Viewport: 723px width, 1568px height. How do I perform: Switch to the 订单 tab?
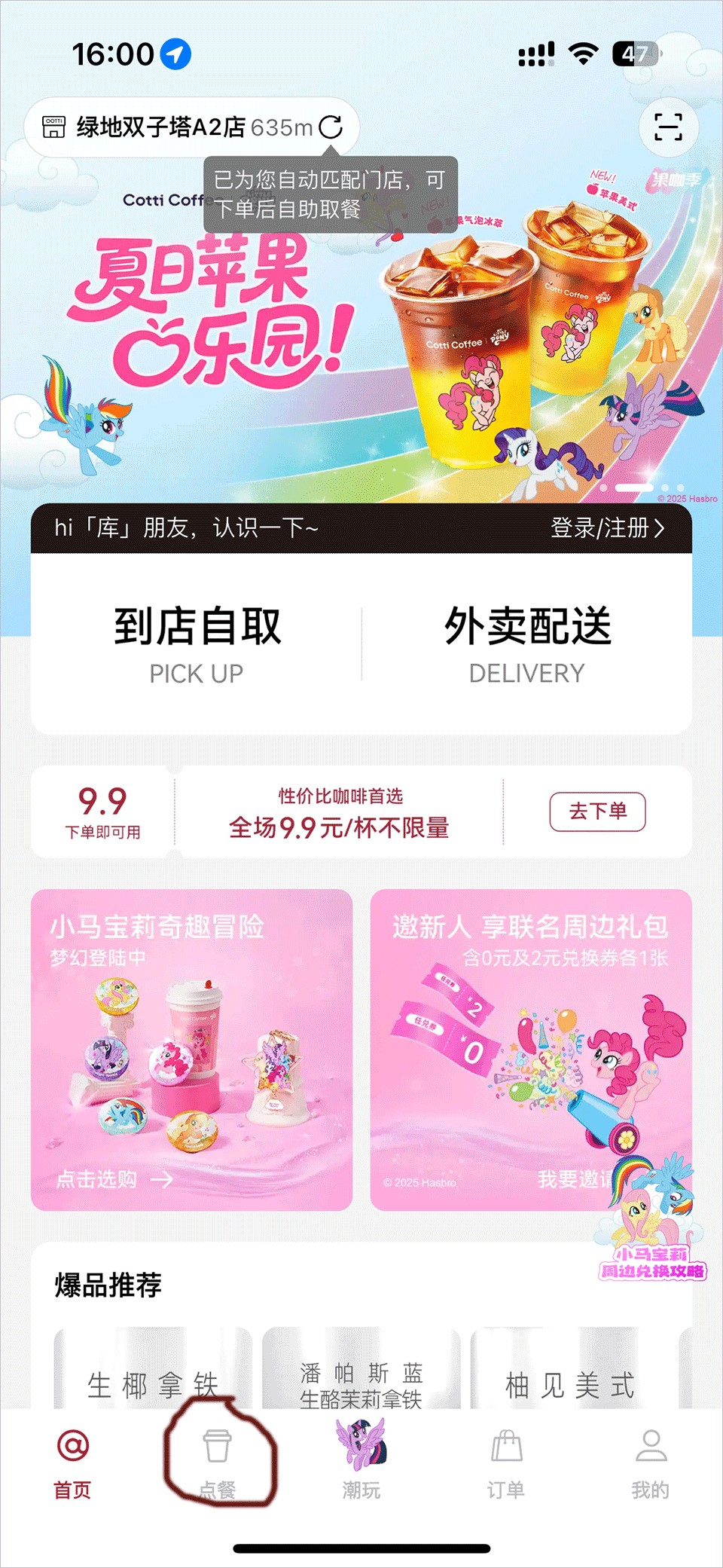pyautogui.click(x=506, y=1463)
